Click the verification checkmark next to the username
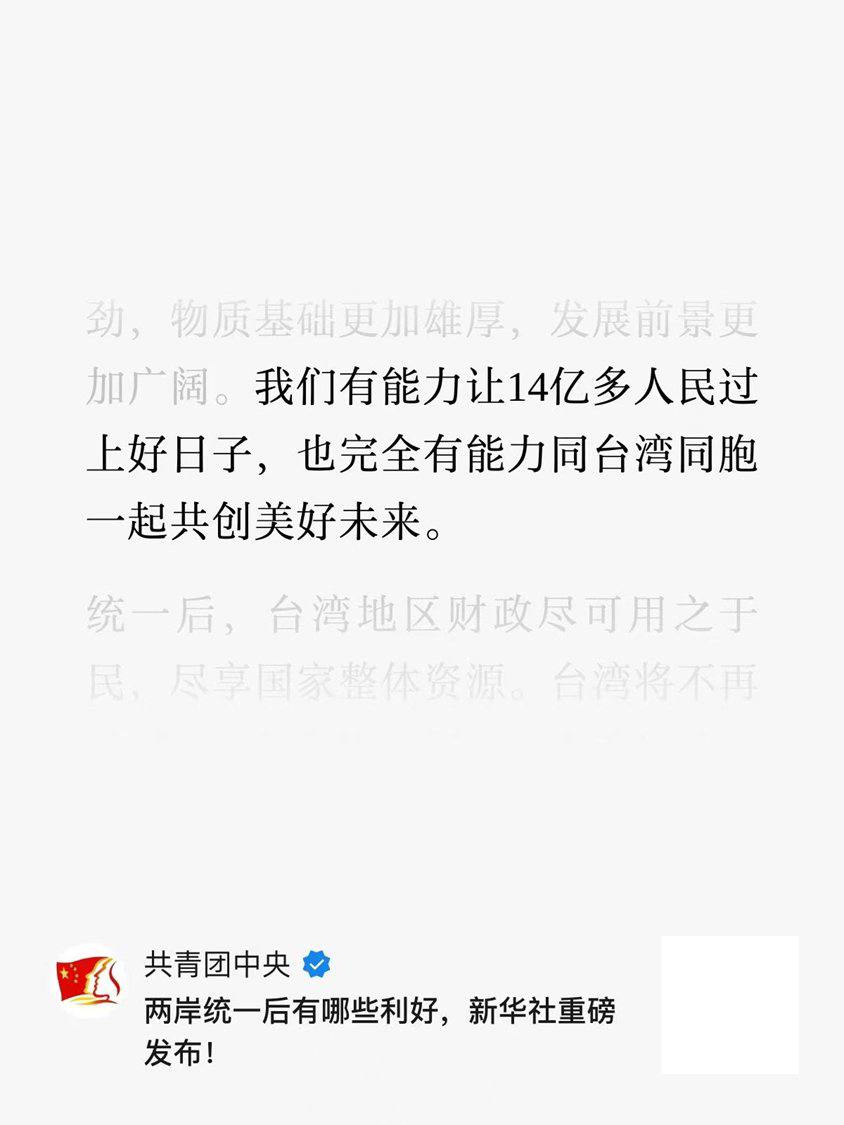Viewport: 844px width, 1125px height. click(x=315, y=962)
